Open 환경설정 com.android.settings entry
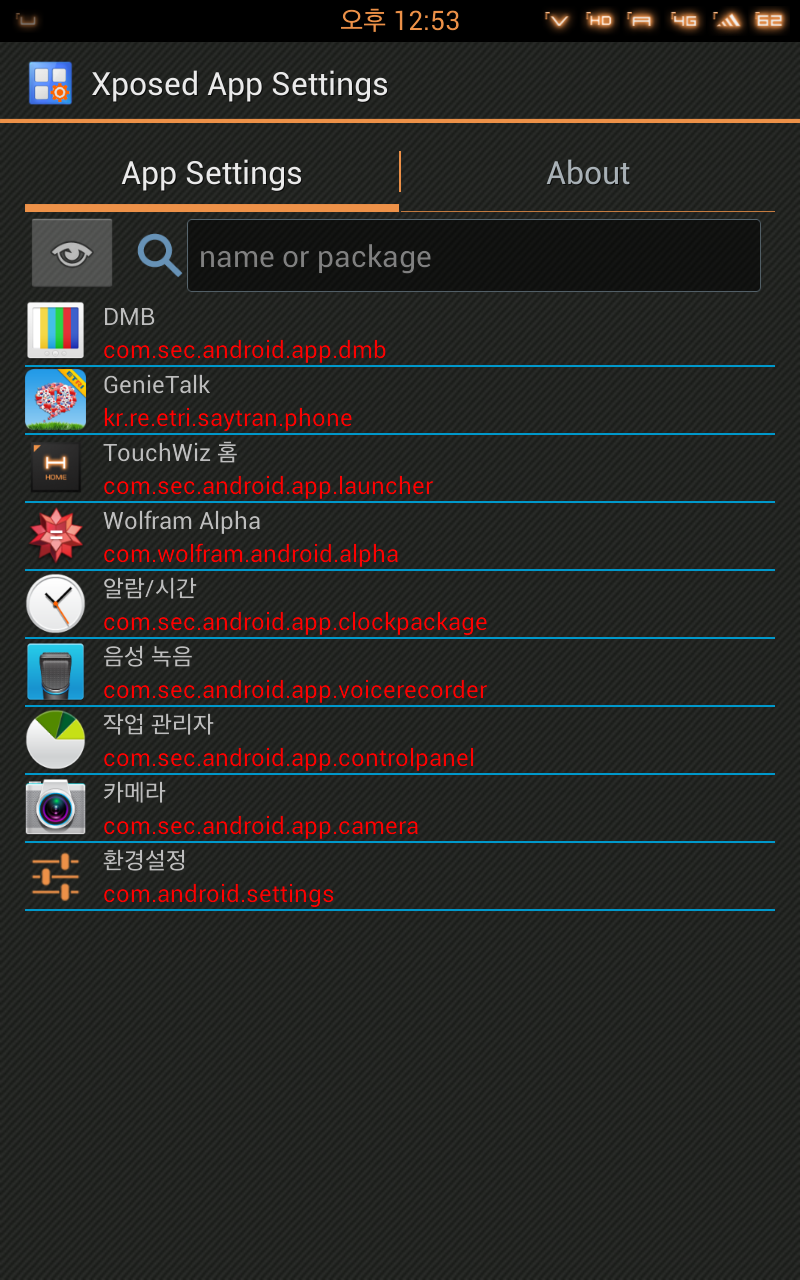This screenshot has height=1280, width=800. click(x=400, y=877)
